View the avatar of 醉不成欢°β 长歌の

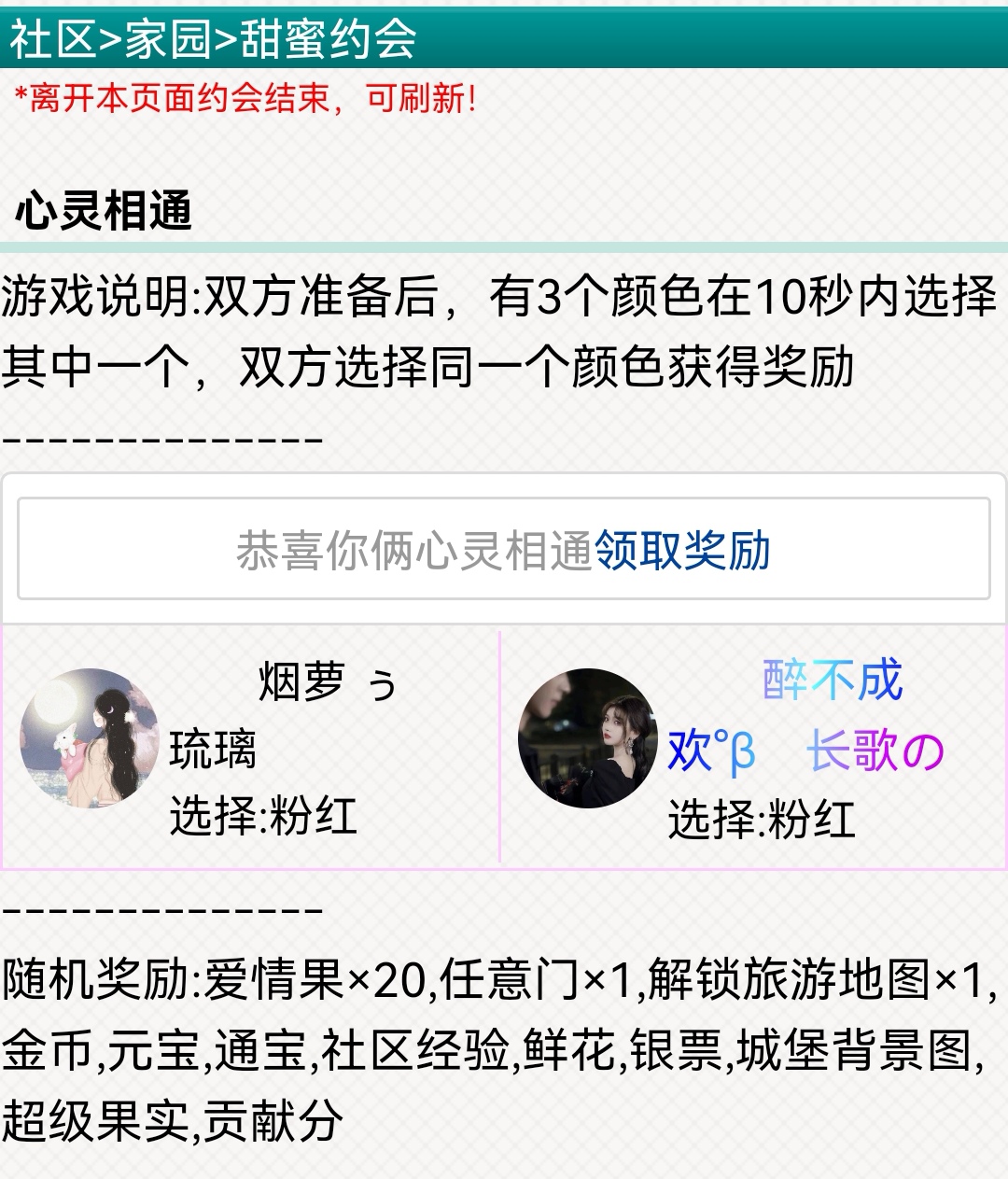tap(588, 738)
